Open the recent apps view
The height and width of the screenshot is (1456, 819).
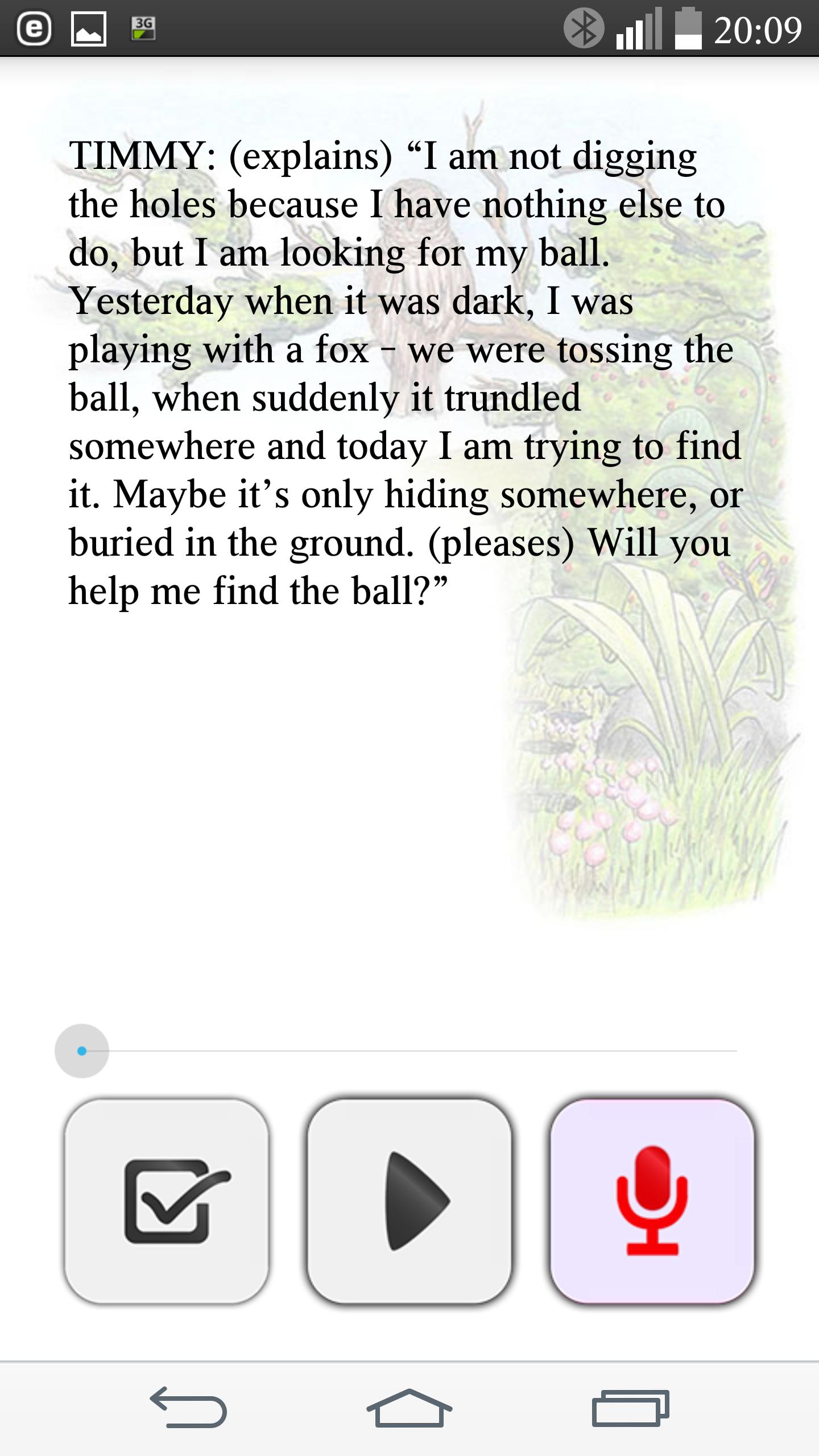(x=630, y=1408)
